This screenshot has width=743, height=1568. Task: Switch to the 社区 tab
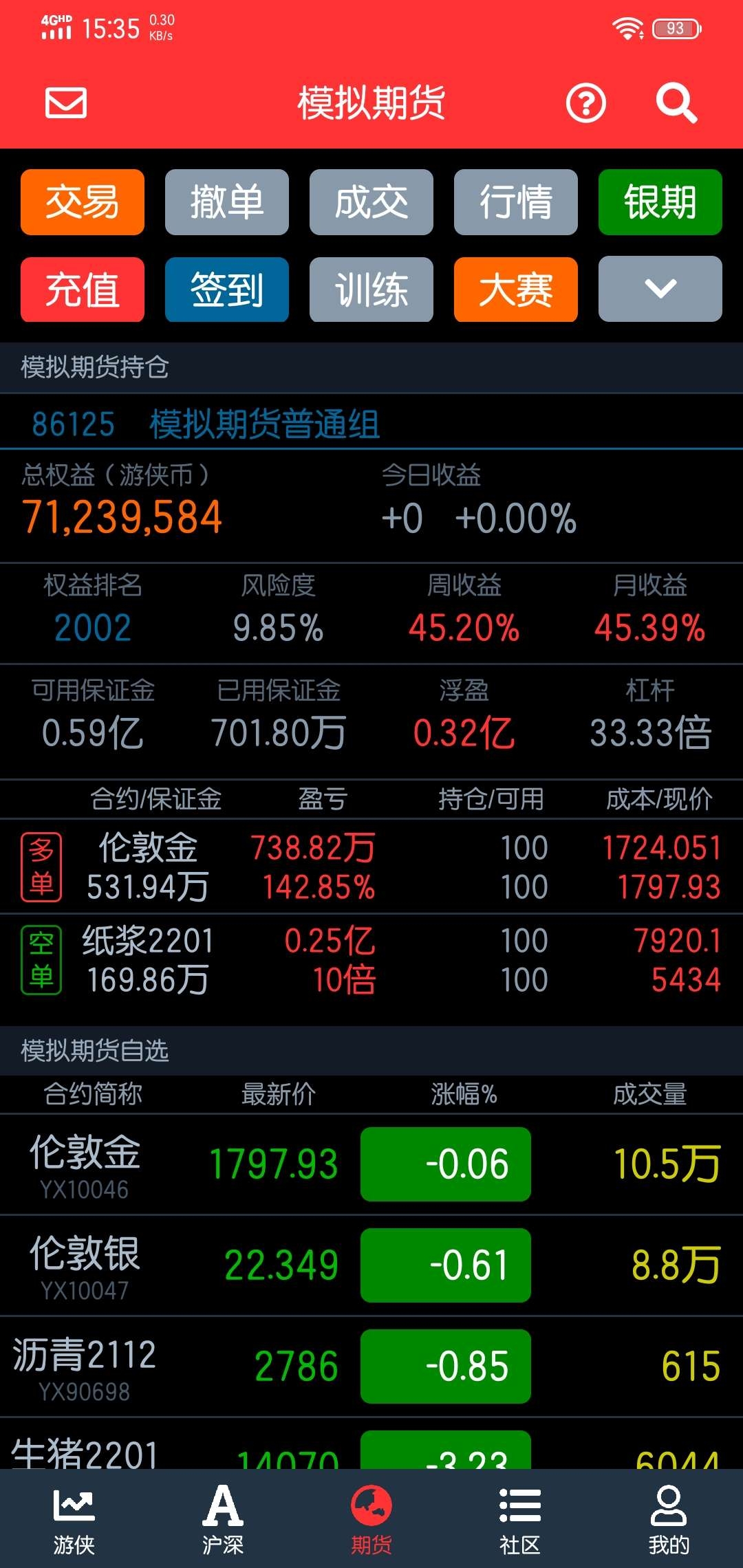coord(520,1520)
